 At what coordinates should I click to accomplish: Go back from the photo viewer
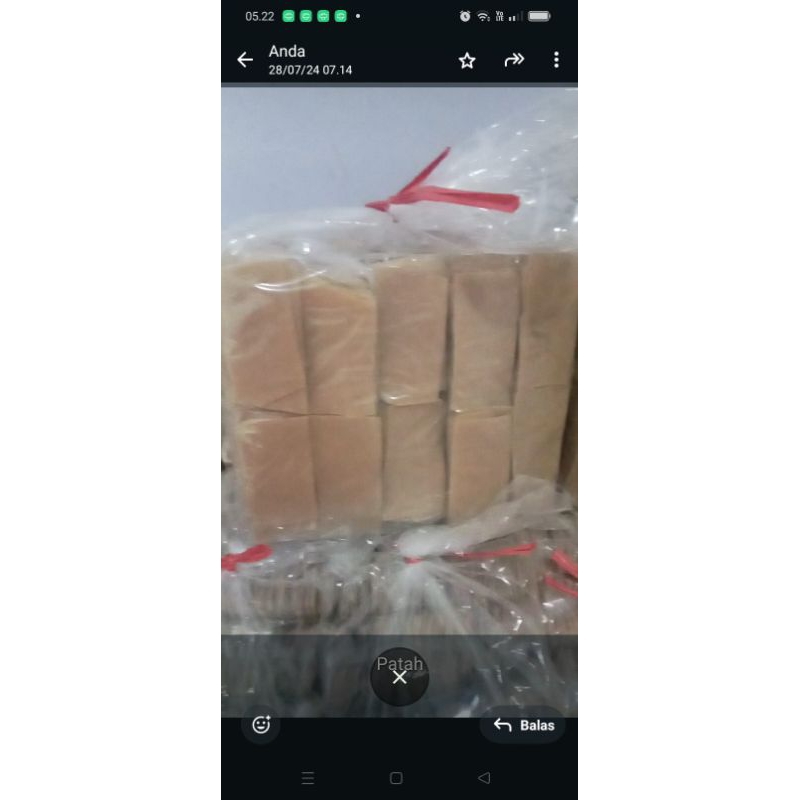(x=245, y=60)
